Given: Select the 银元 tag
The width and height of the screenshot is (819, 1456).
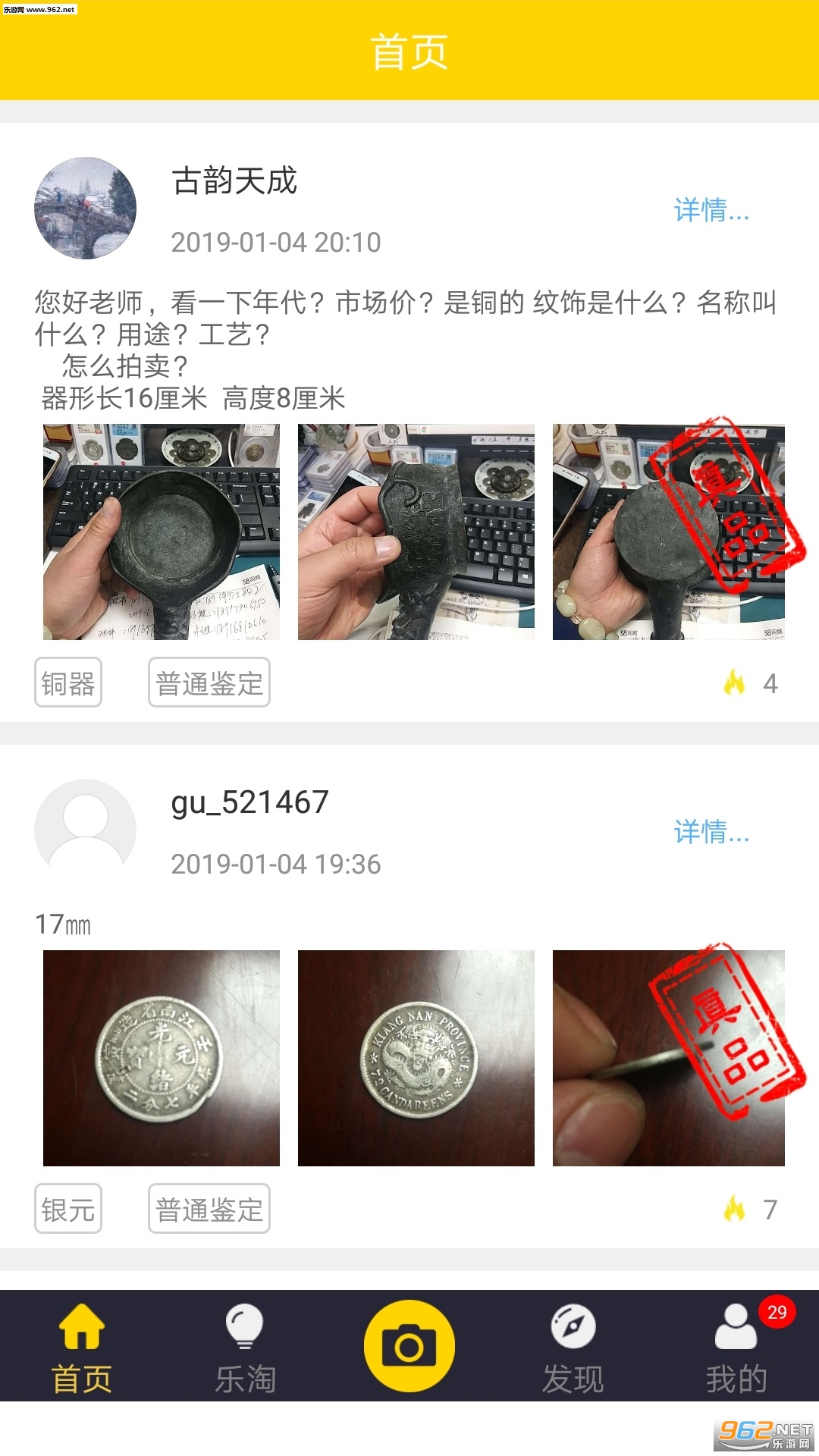Looking at the screenshot, I should (68, 1209).
